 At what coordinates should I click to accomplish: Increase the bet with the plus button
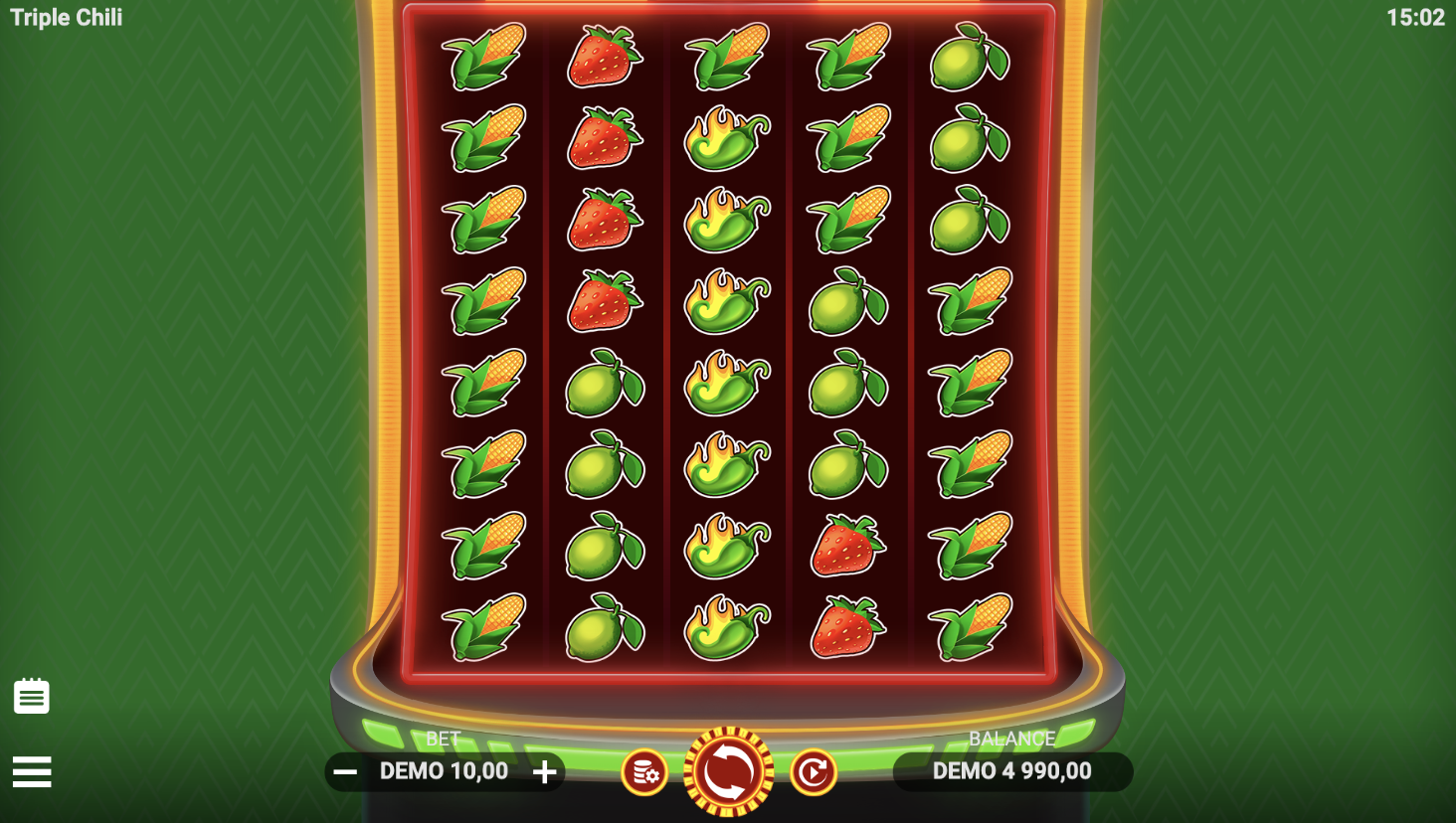(x=544, y=772)
